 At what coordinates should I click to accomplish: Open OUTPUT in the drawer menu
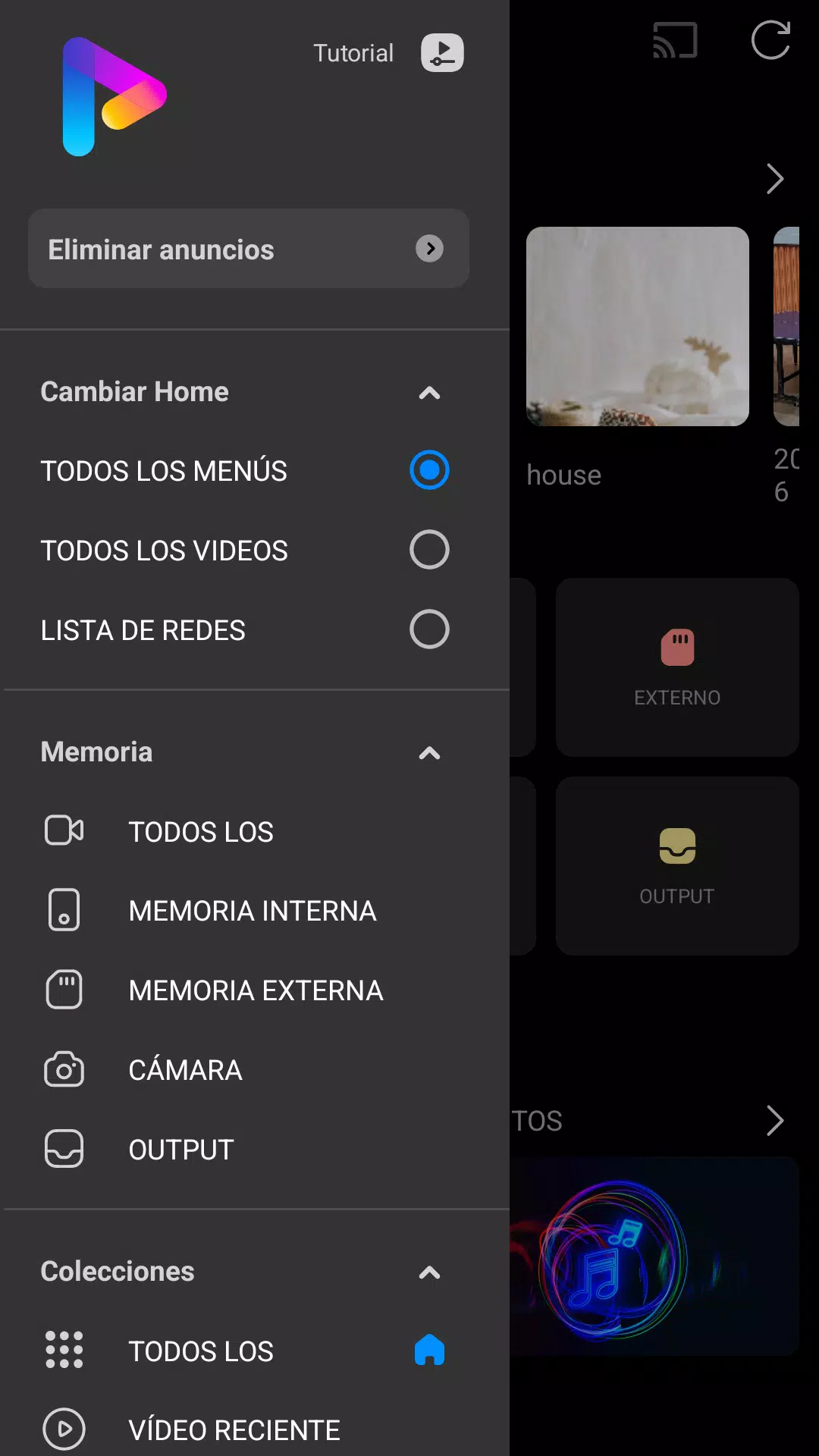(180, 1150)
